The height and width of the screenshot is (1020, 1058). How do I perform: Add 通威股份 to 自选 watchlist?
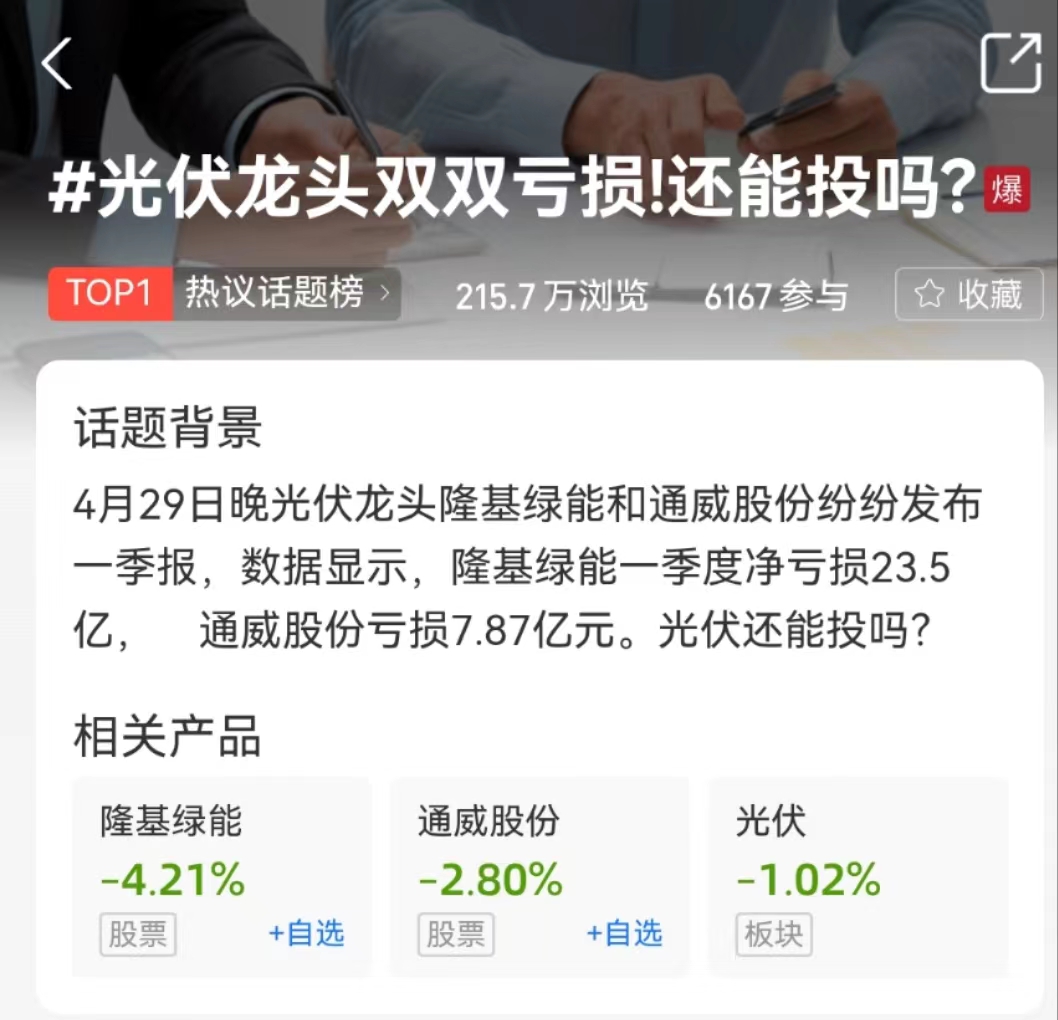(x=624, y=934)
